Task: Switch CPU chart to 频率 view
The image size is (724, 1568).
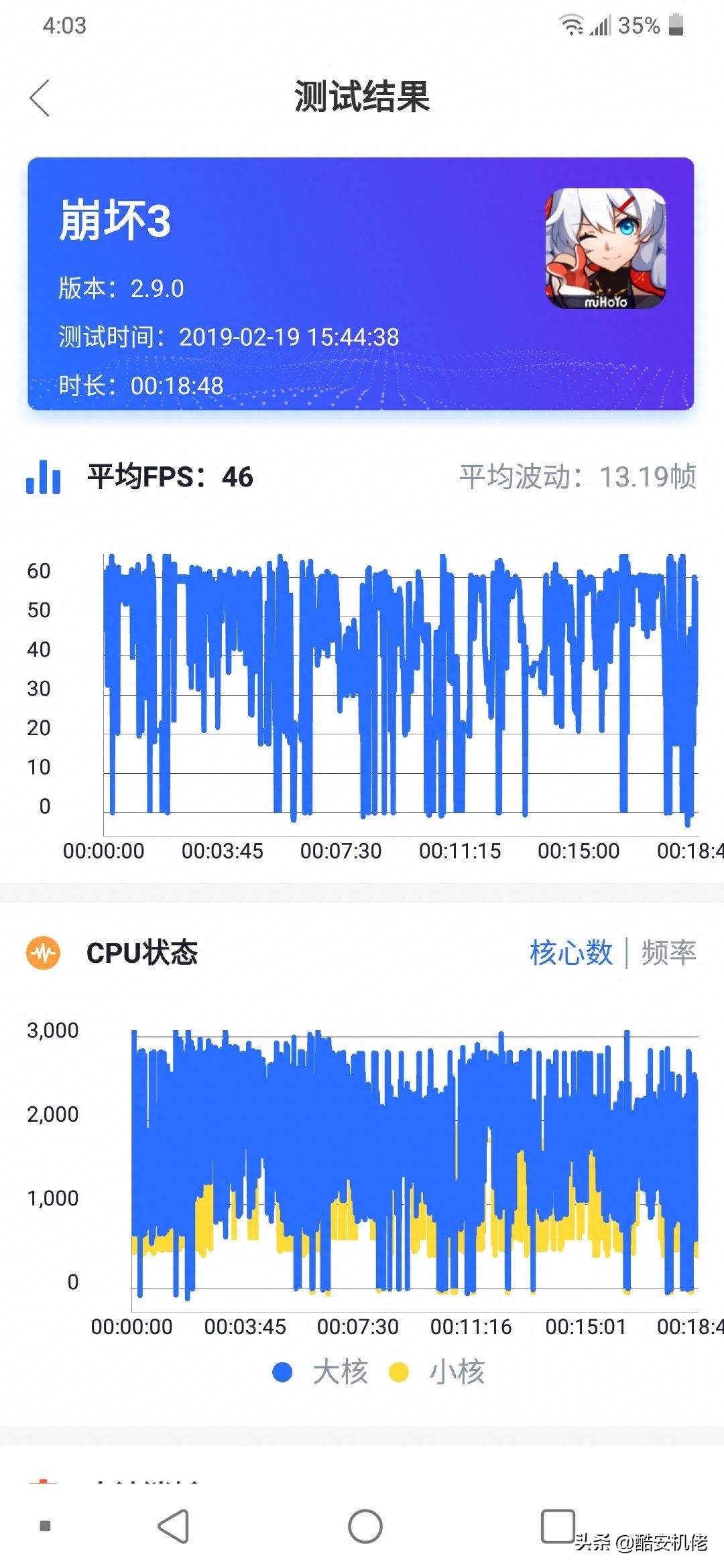Action: (x=668, y=952)
